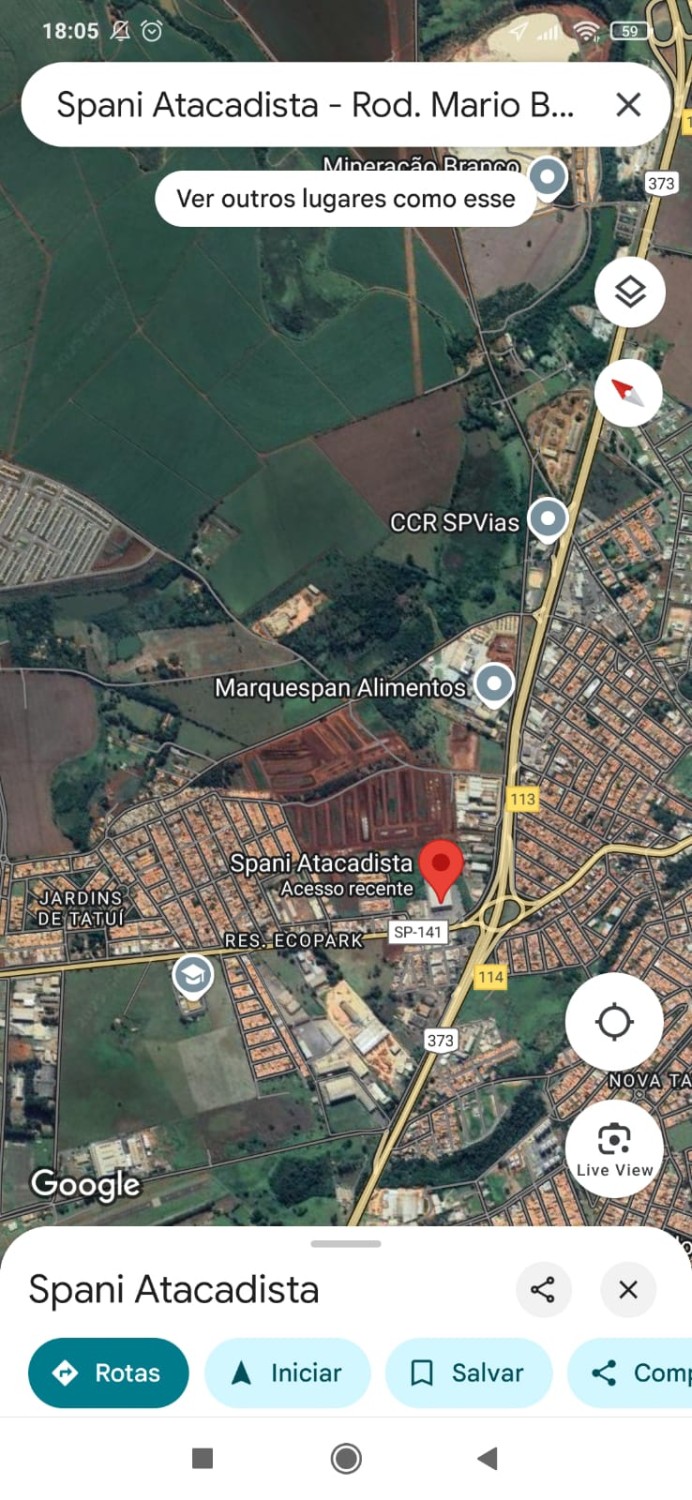Select the CCR SPVias map pin
This screenshot has height=1500, width=692.
[x=547, y=519]
